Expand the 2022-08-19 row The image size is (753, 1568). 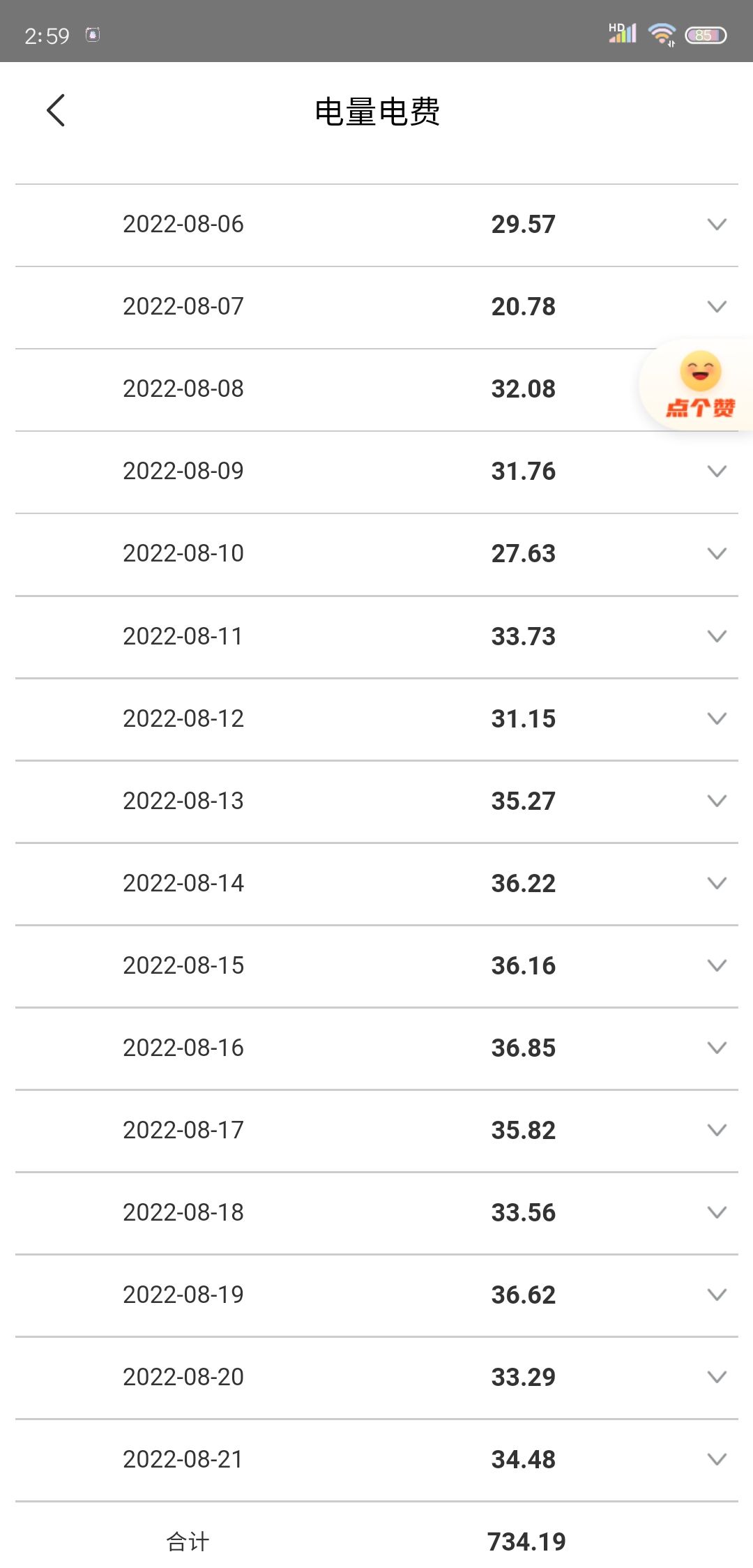[x=717, y=1294]
